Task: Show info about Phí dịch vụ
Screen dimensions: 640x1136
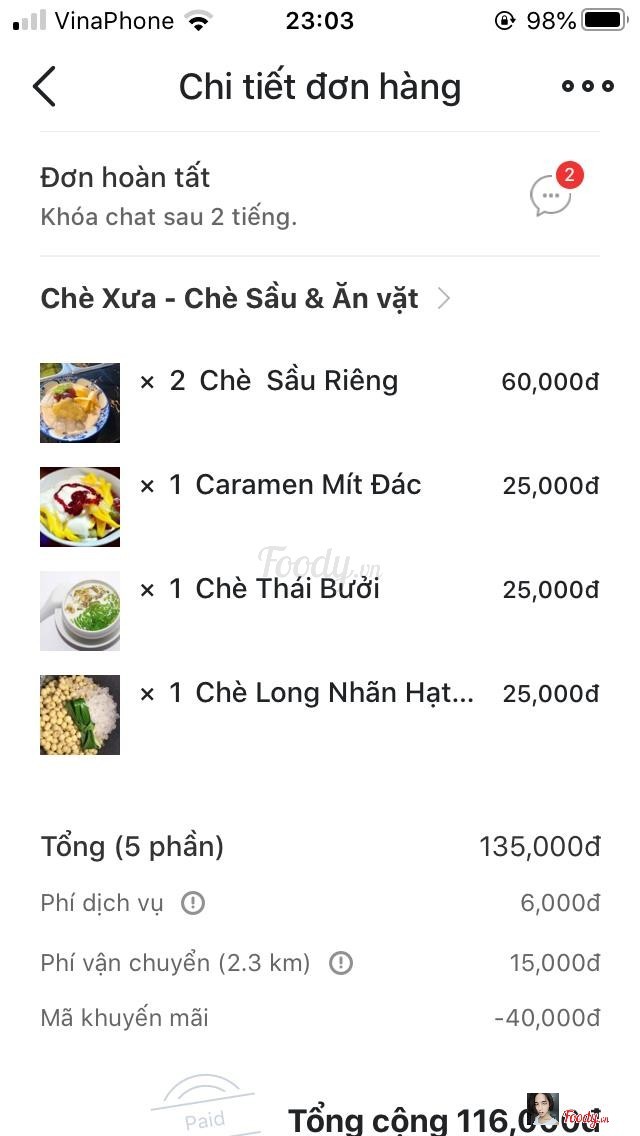Action: pyautogui.click(x=193, y=904)
